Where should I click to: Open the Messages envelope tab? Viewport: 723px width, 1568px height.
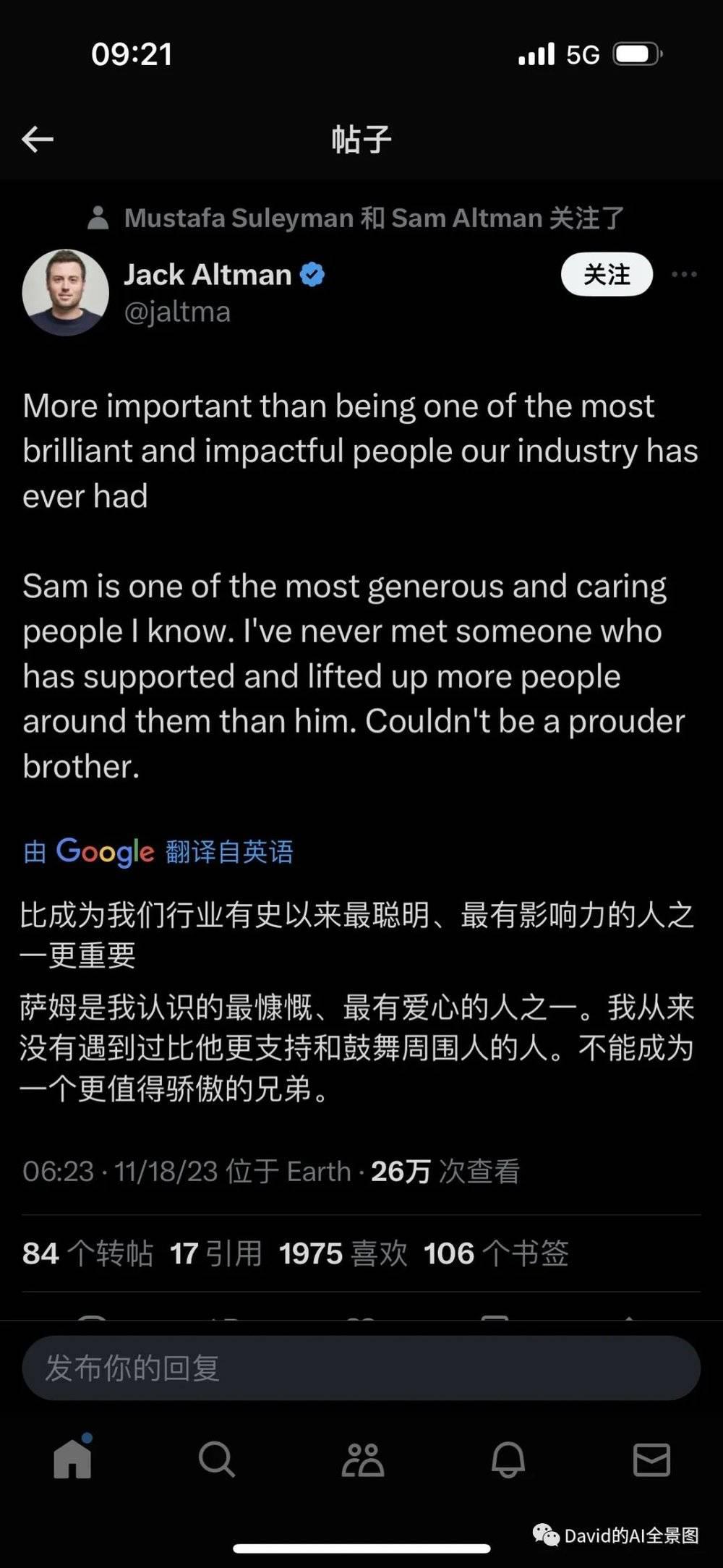(651, 1459)
